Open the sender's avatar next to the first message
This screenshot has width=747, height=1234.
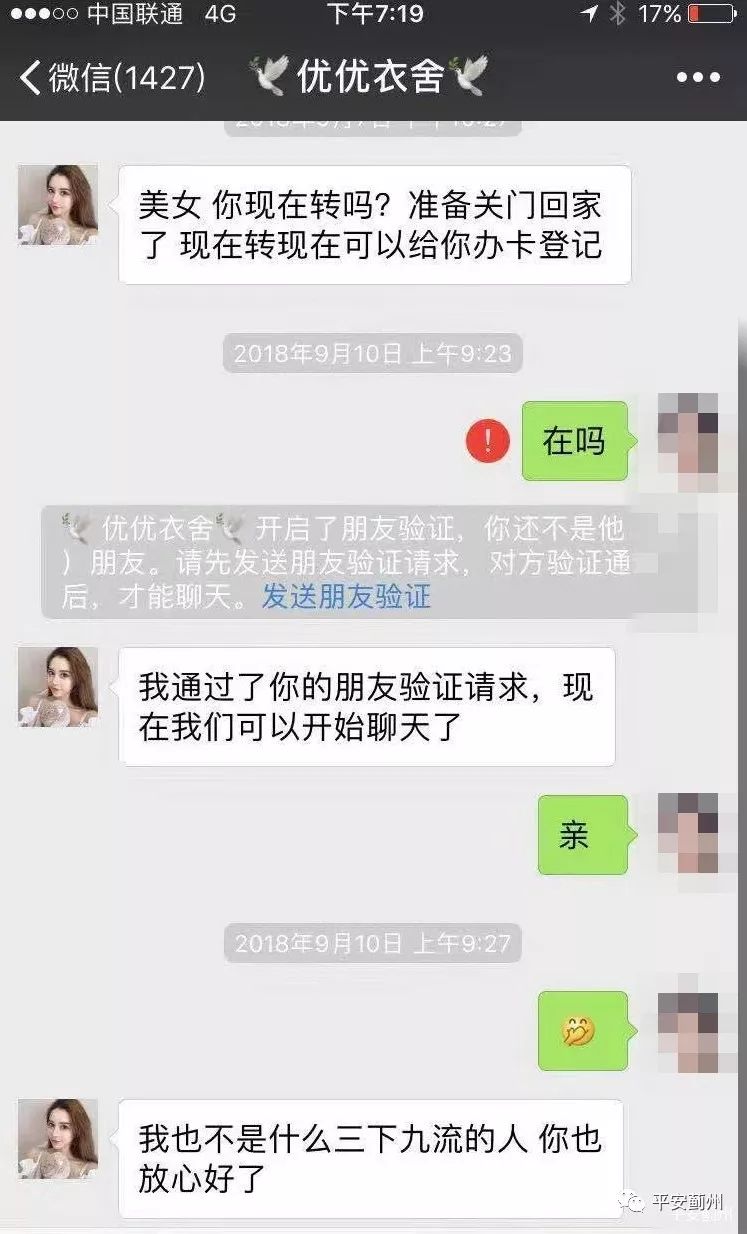(x=56, y=204)
